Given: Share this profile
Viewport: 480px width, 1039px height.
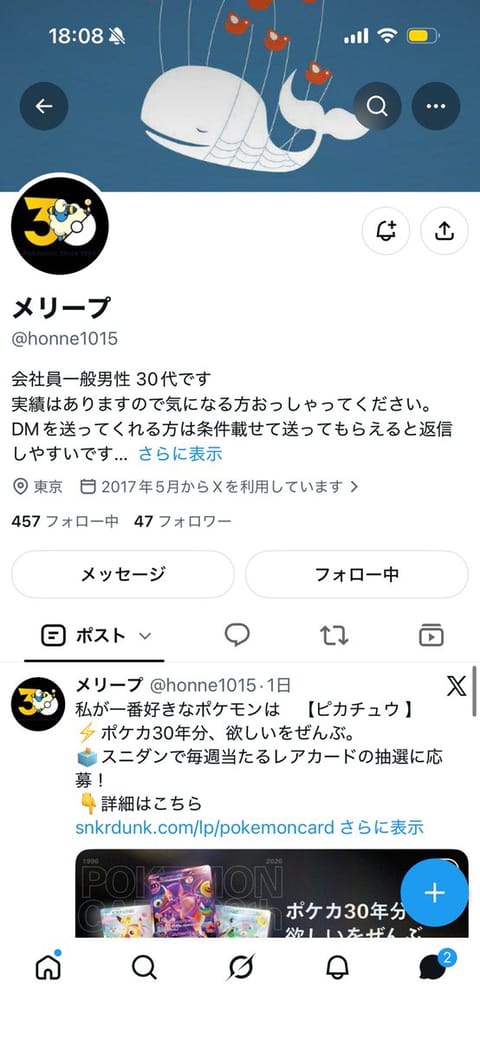Looking at the screenshot, I should [444, 231].
